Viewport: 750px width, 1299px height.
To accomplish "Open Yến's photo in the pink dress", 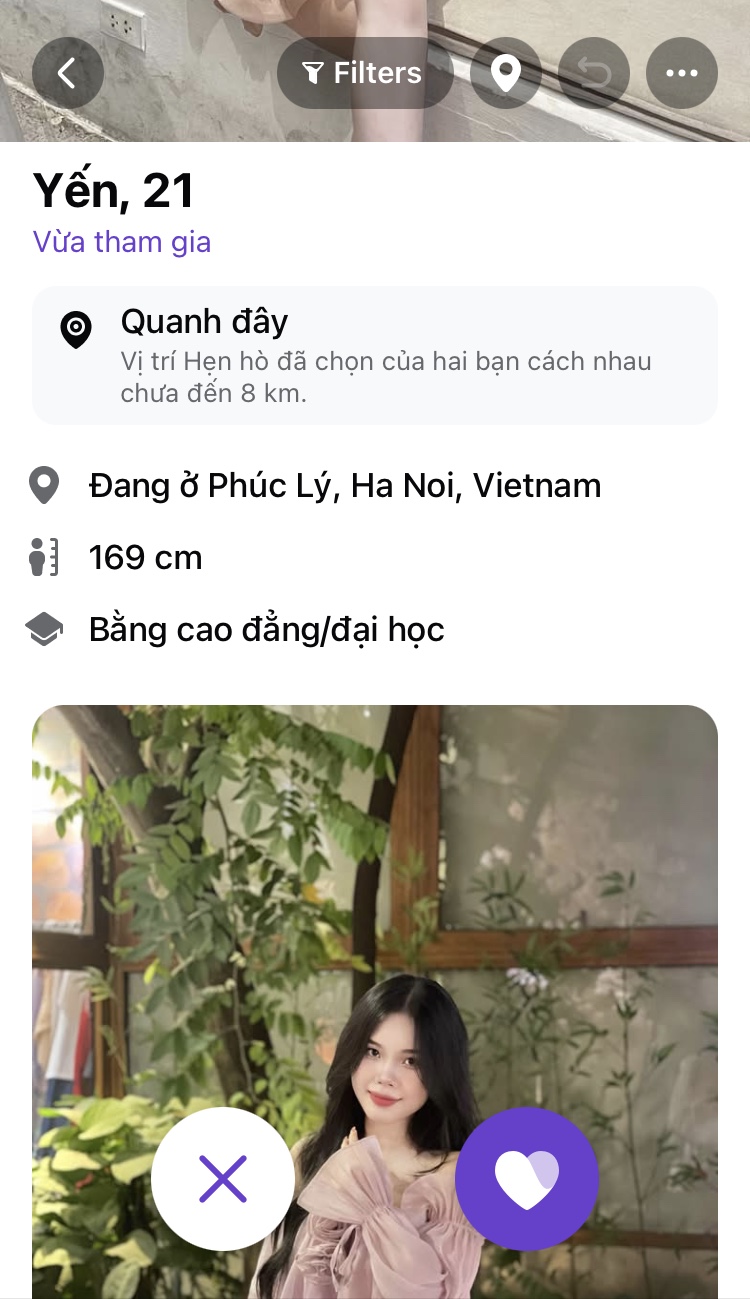I will (x=375, y=900).
